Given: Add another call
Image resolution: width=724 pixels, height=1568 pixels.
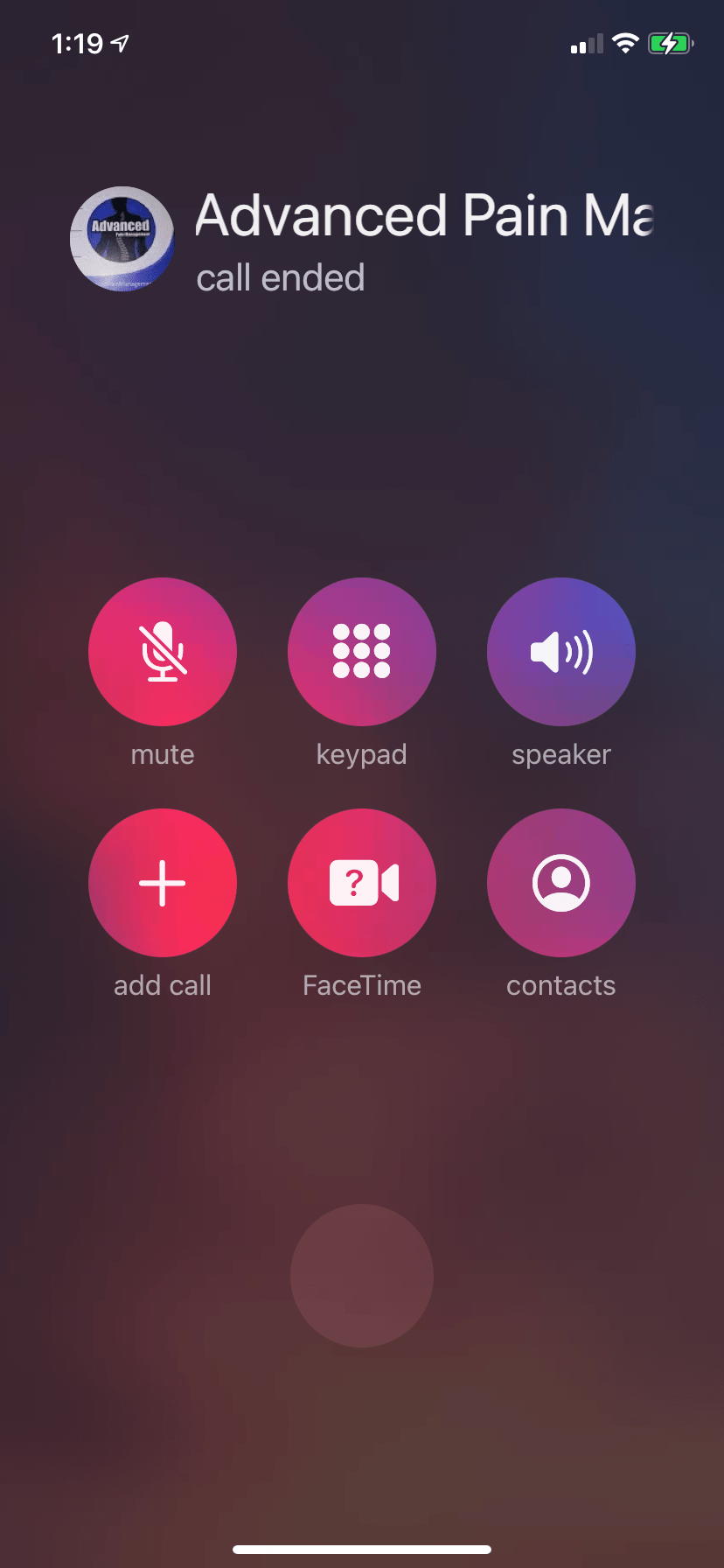Looking at the screenshot, I should click(x=162, y=882).
